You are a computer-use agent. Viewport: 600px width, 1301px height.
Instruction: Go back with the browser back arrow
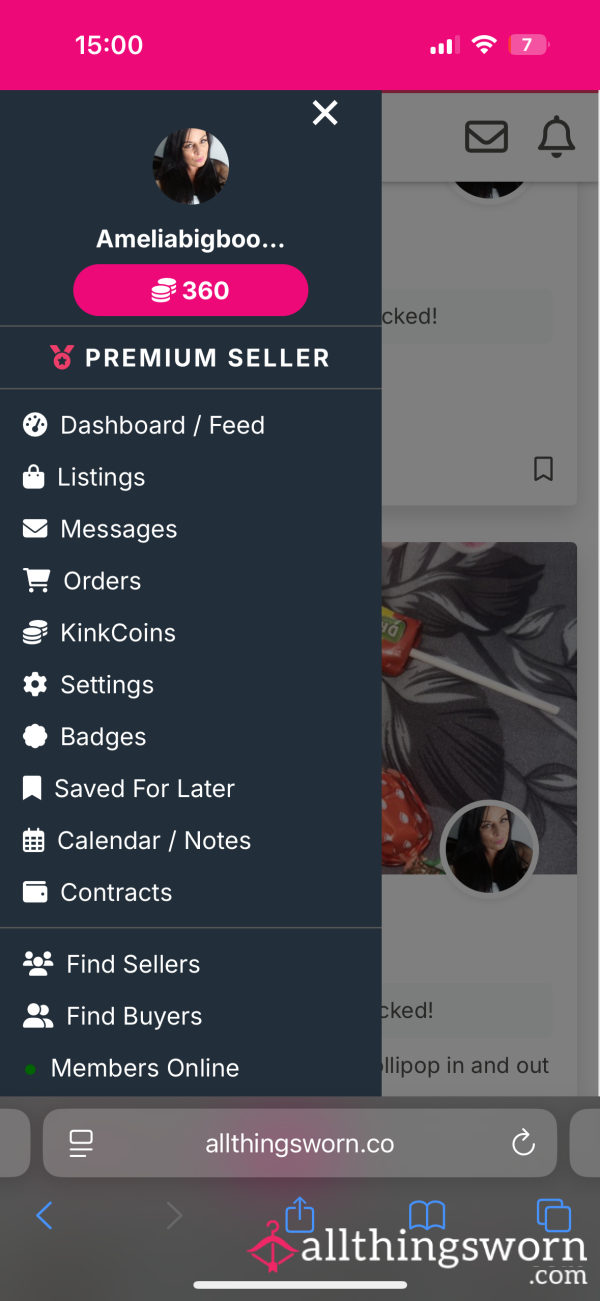[44, 1215]
